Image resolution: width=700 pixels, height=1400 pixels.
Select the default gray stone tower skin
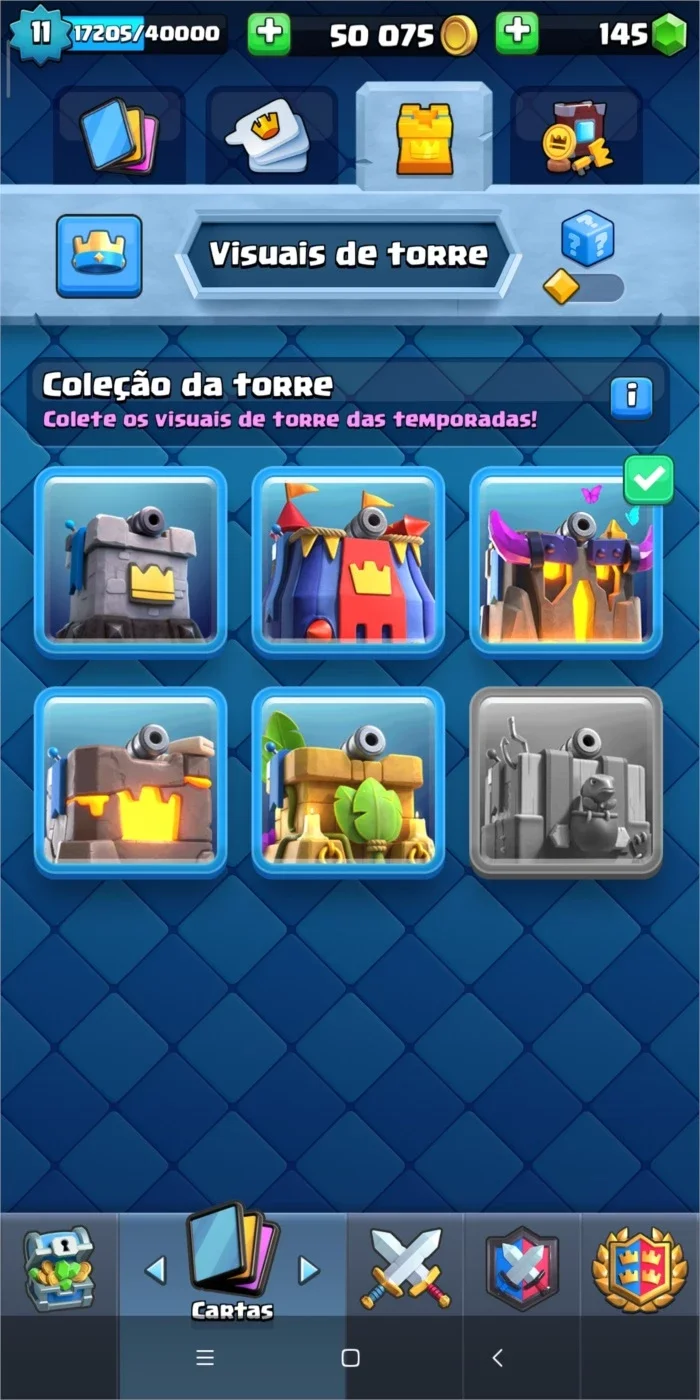[131, 561]
